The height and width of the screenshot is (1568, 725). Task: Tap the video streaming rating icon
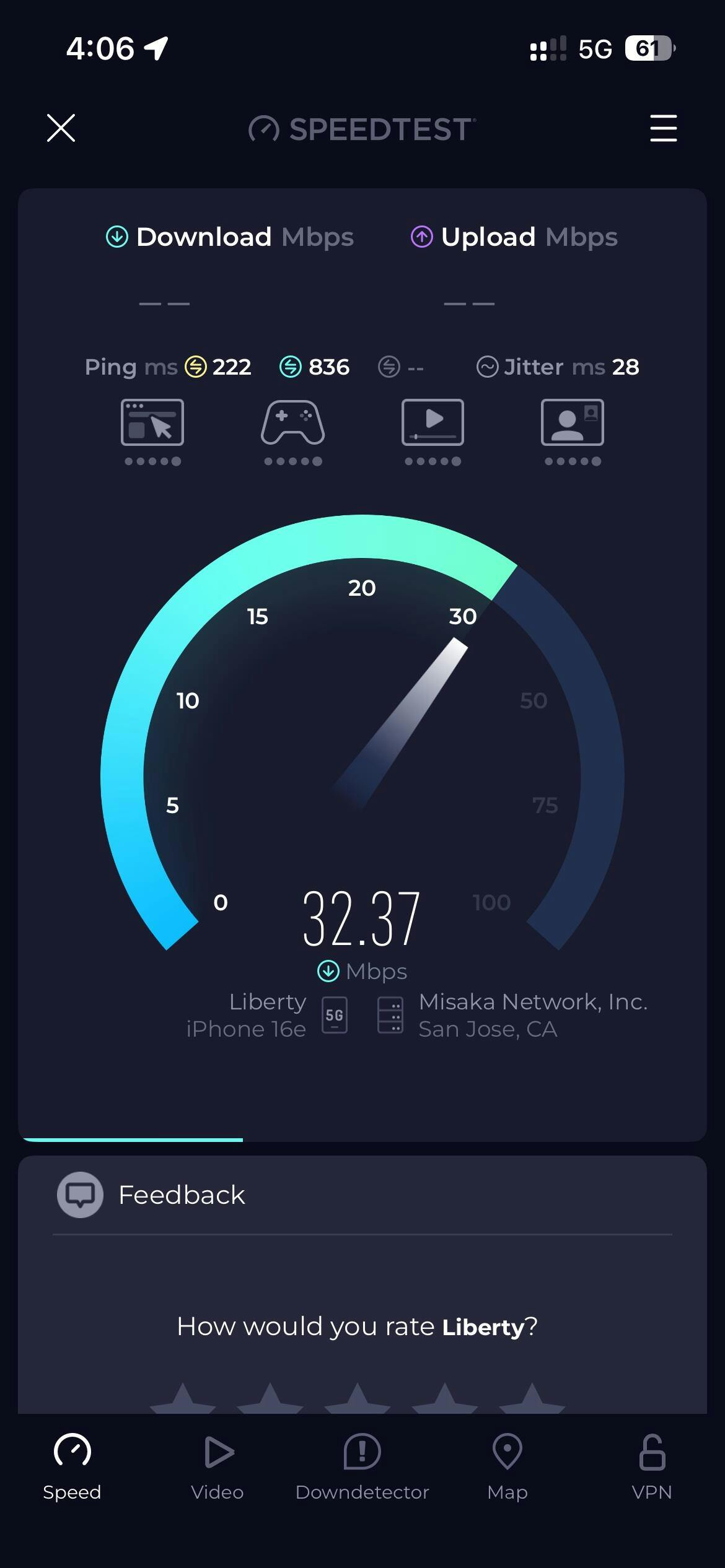pos(433,424)
